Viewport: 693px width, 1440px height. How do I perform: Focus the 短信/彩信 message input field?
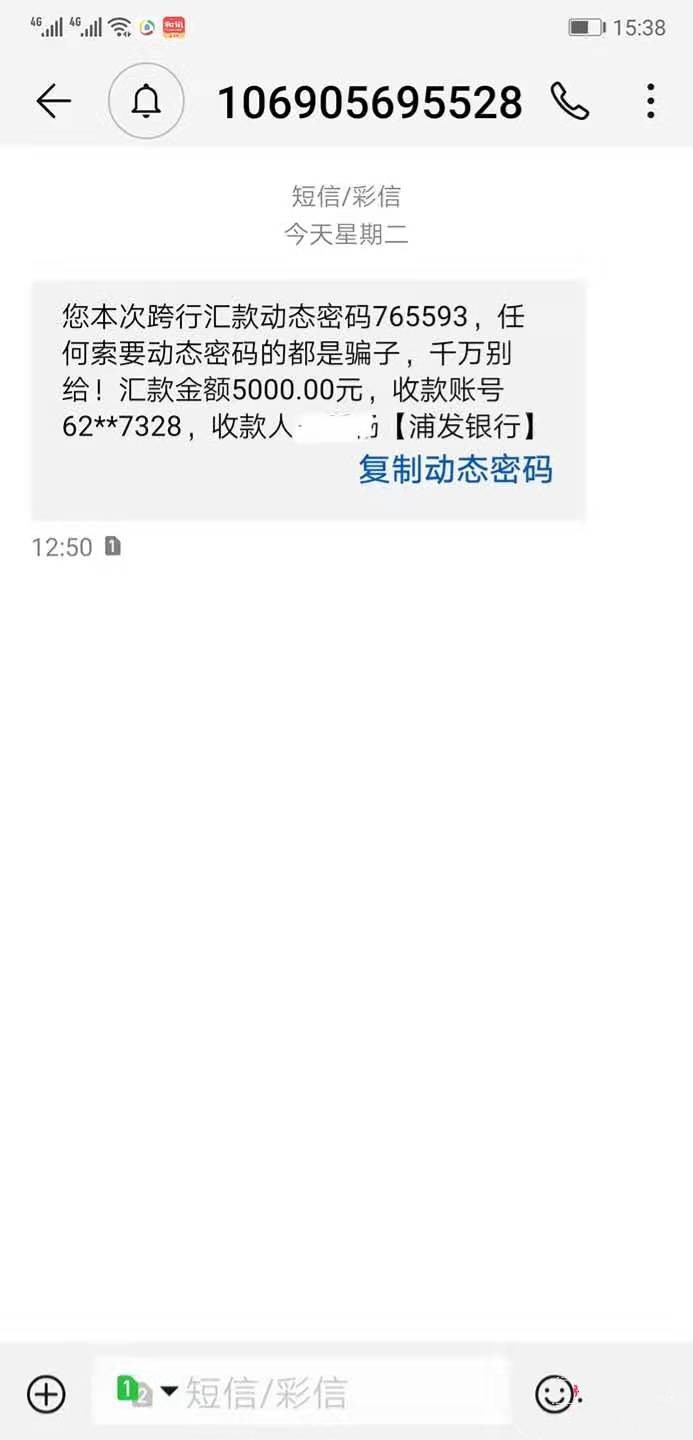(340, 1392)
